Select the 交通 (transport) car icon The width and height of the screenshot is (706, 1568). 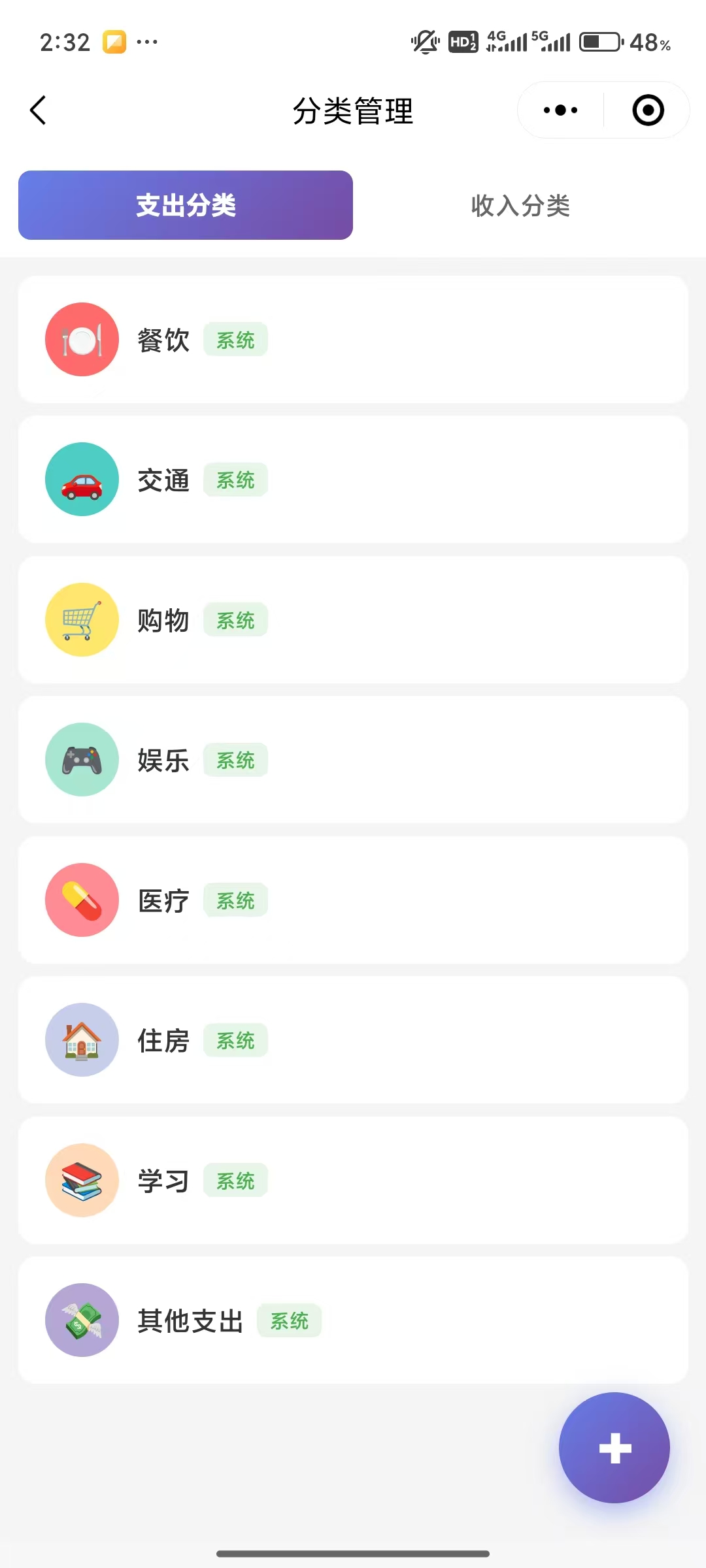(x=81, y=479)
